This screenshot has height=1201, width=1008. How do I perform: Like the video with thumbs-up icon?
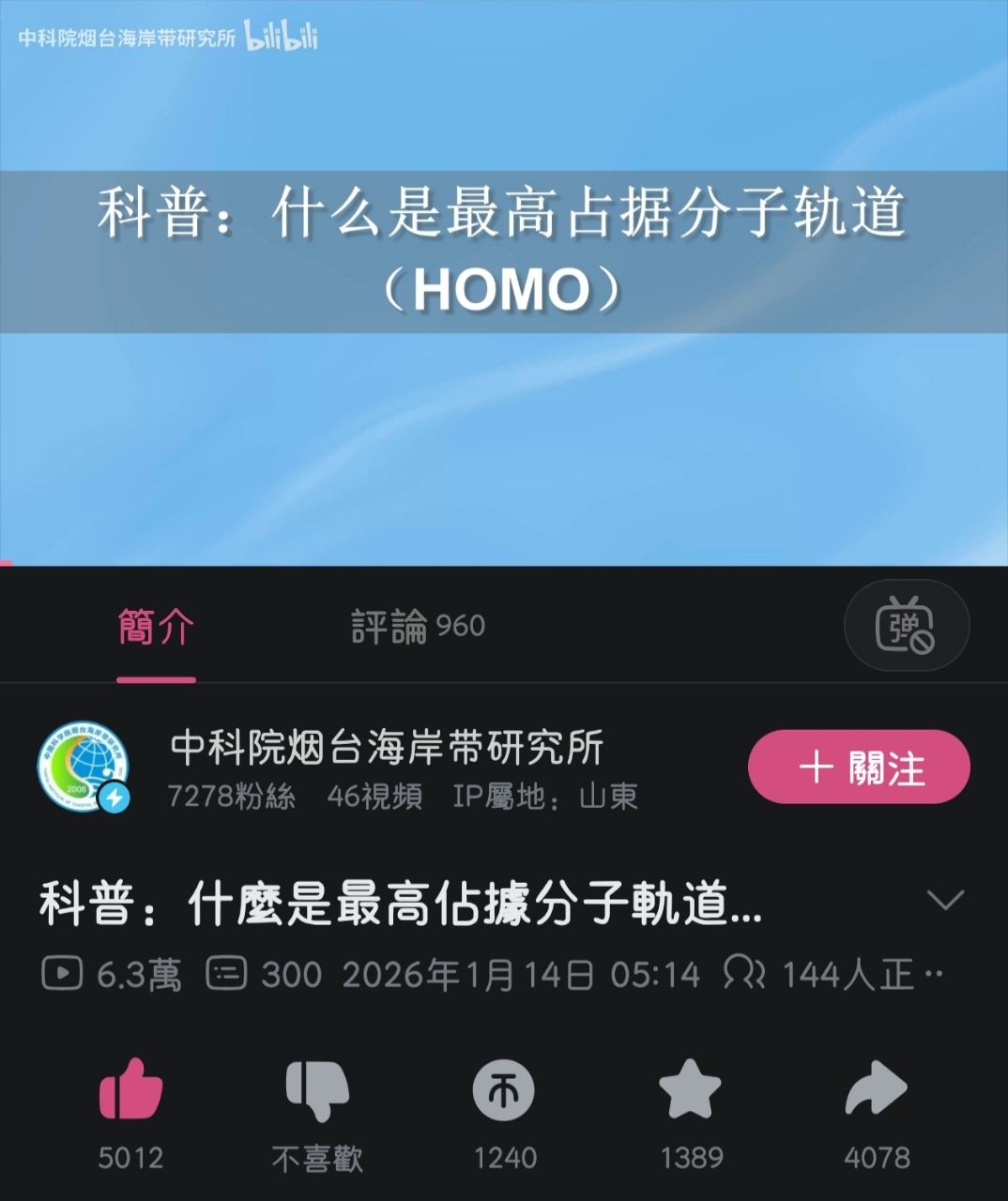[131, 1089]
